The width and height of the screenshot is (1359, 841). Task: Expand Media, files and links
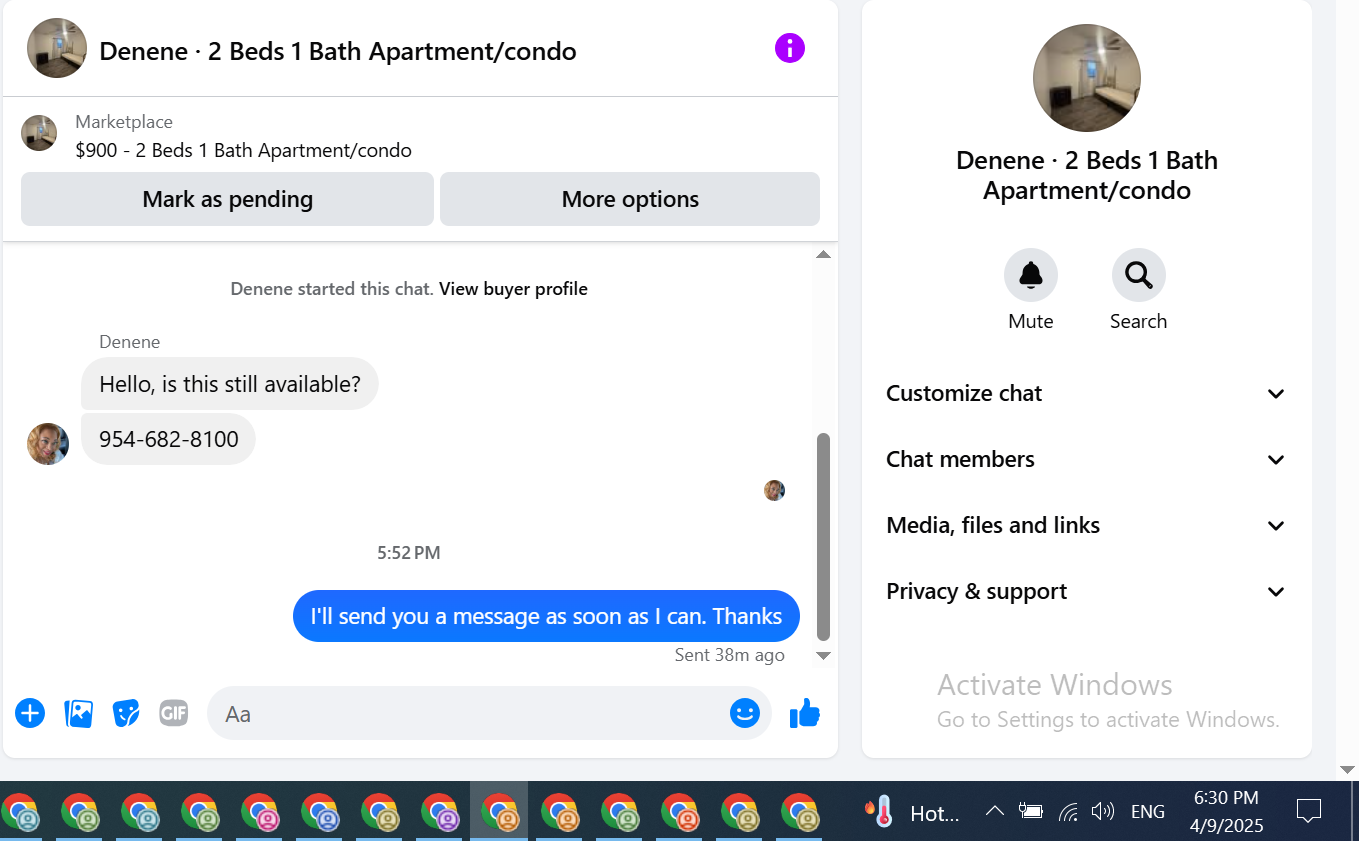coord(1086,526)
